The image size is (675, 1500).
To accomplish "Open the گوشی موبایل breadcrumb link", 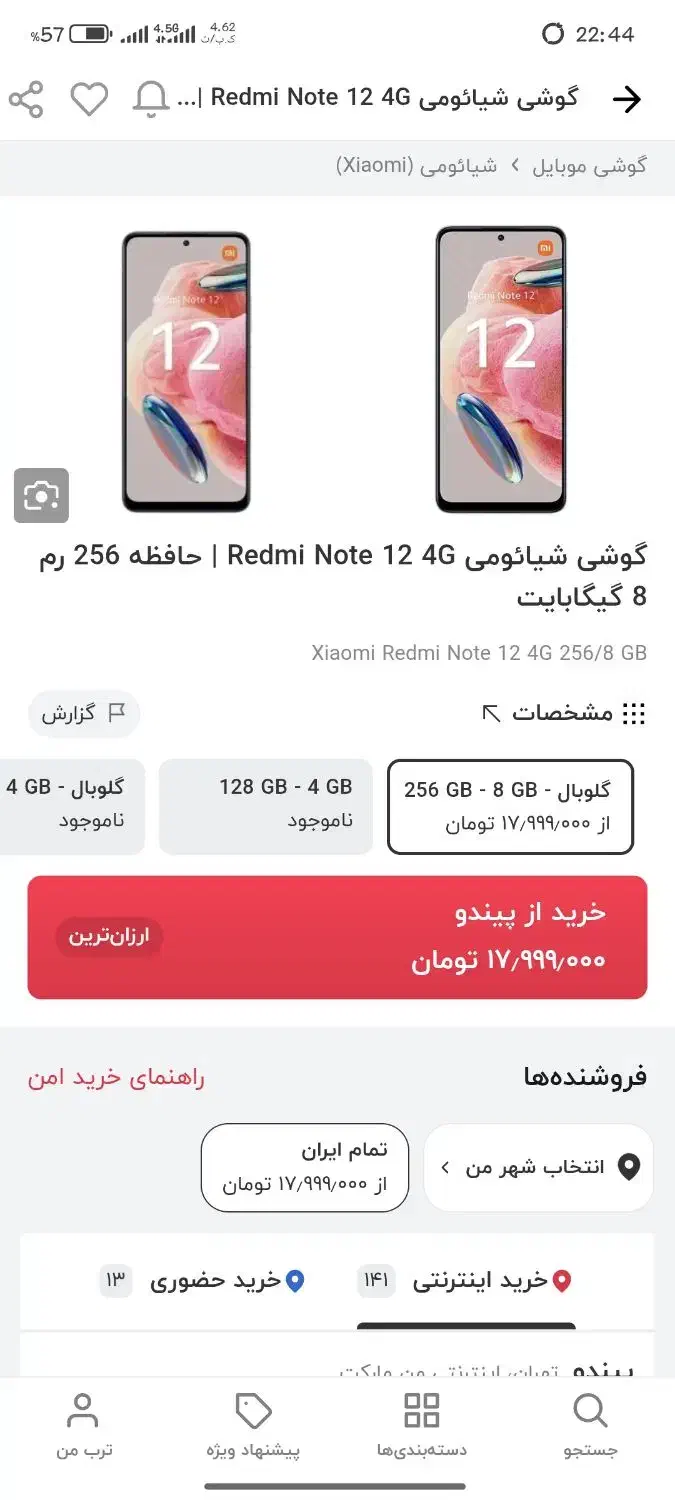I will click(588, 166).
